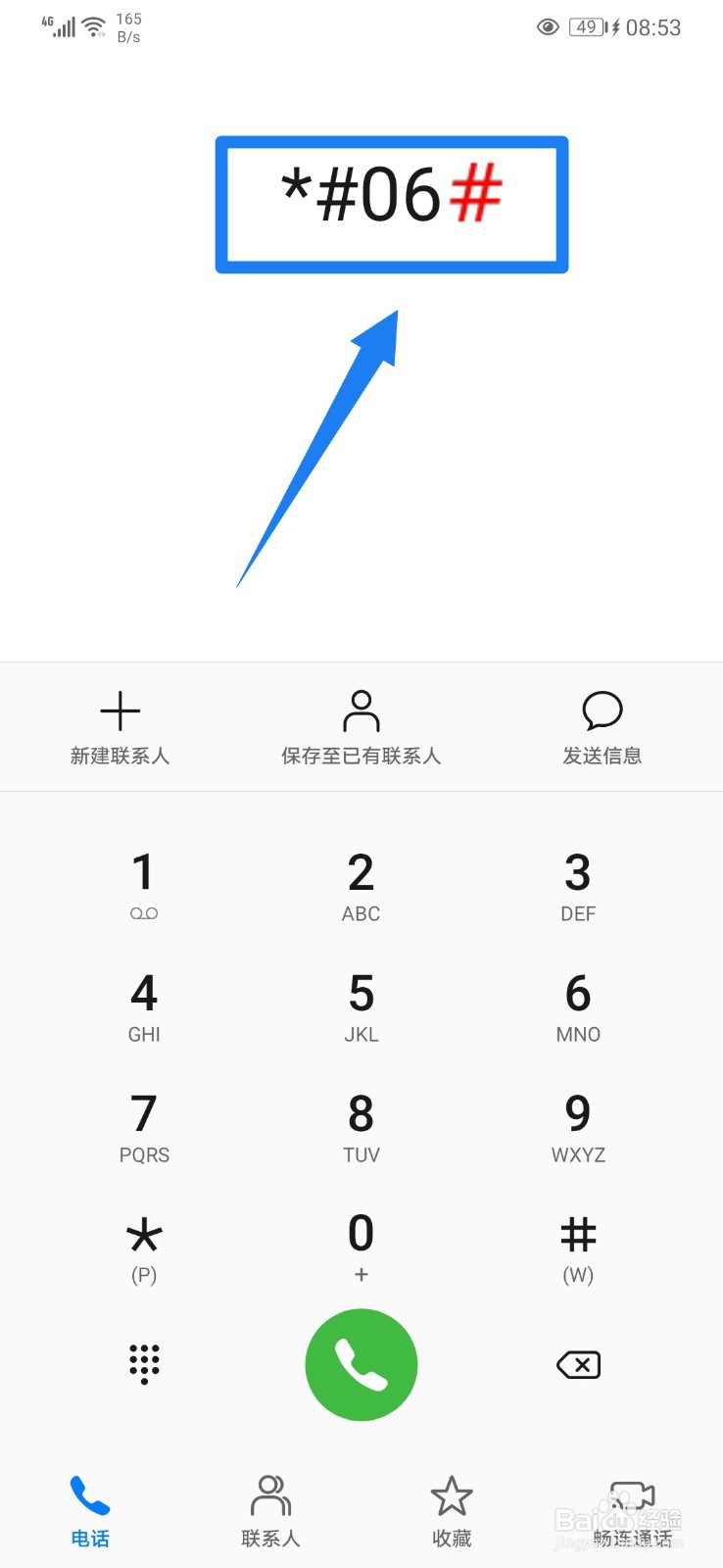Viewport: 723px width, 1568px height.
Task: Tap the backspace delete icon
Action: (577, 1364)
